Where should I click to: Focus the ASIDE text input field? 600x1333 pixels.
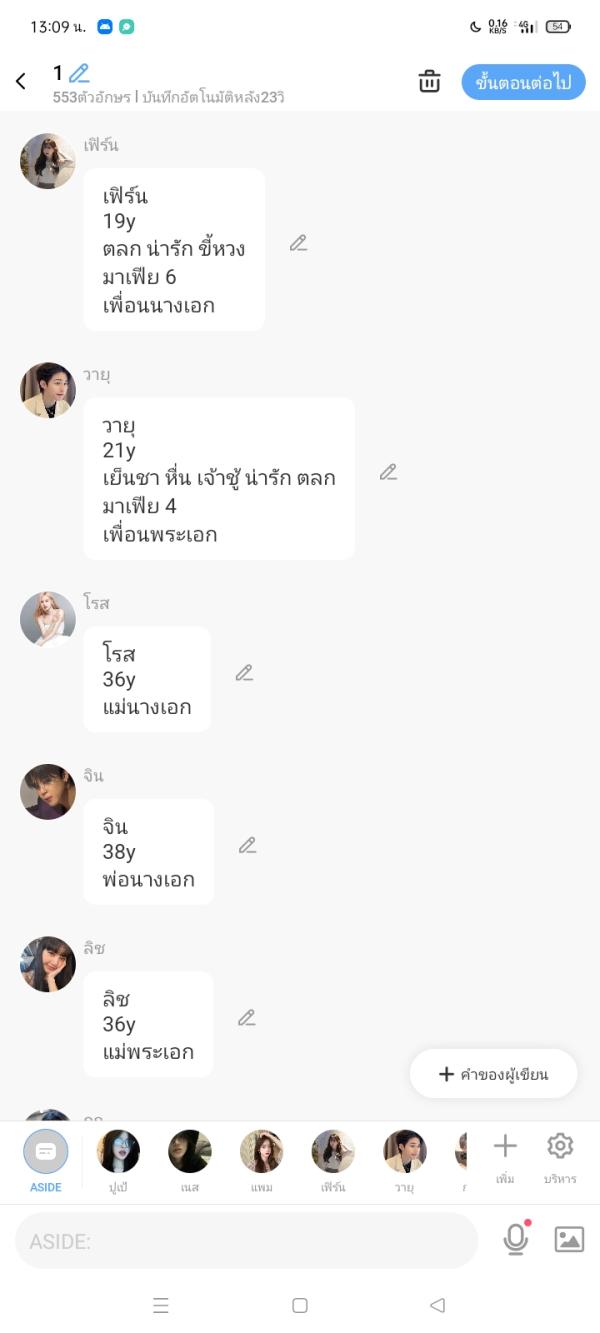pos(246,1241)
